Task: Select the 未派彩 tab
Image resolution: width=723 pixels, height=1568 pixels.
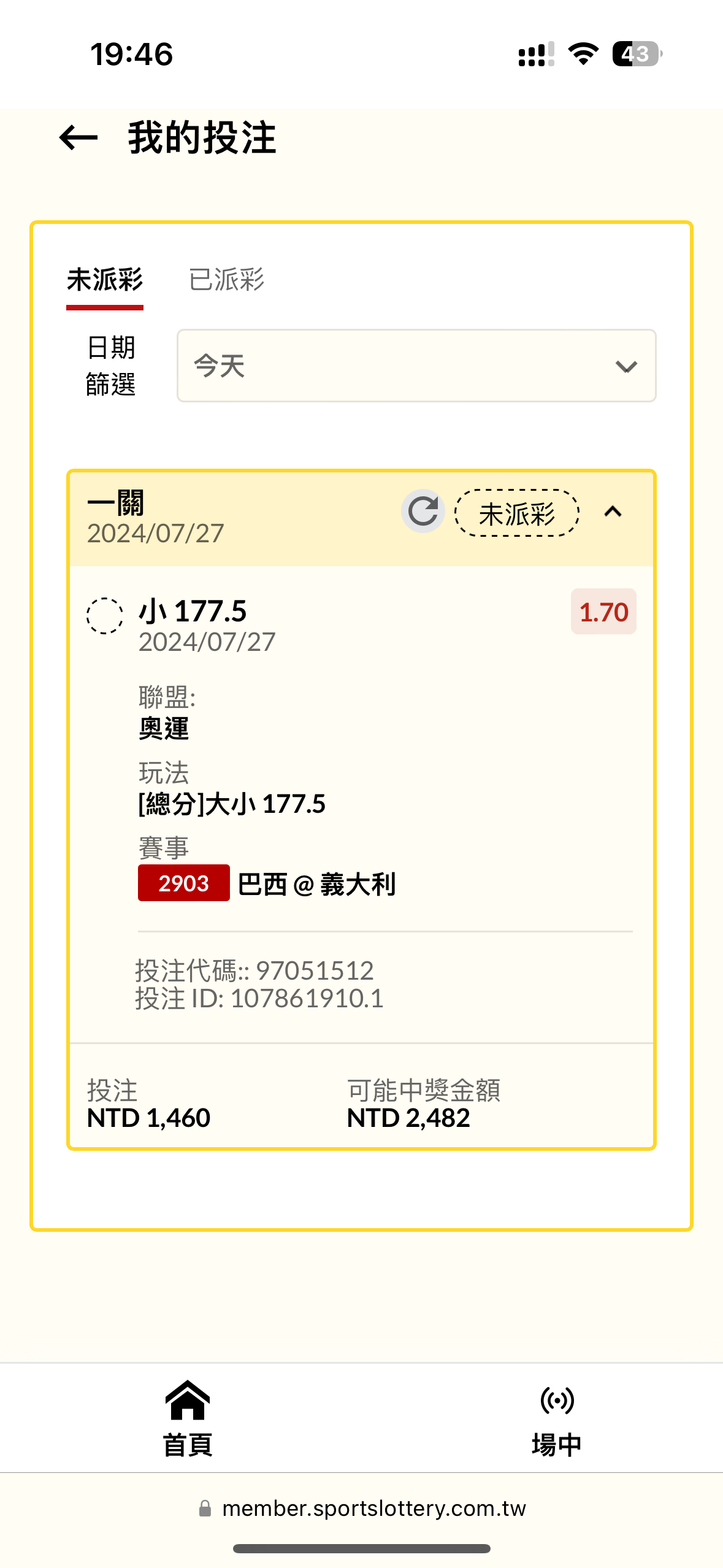Action: click(x=105, y=280)
